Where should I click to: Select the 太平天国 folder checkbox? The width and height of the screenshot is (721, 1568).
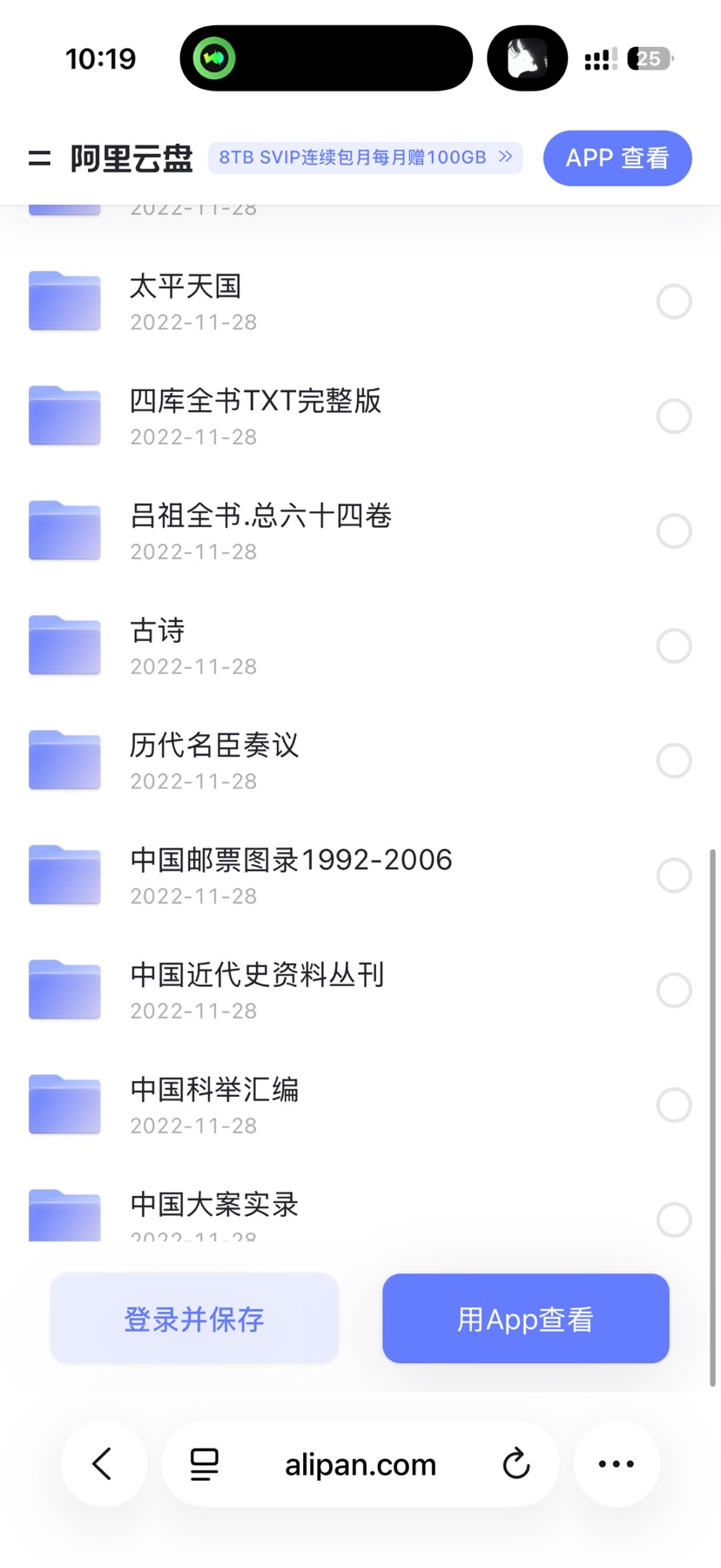pyautogui.click(x=674, y=301)
